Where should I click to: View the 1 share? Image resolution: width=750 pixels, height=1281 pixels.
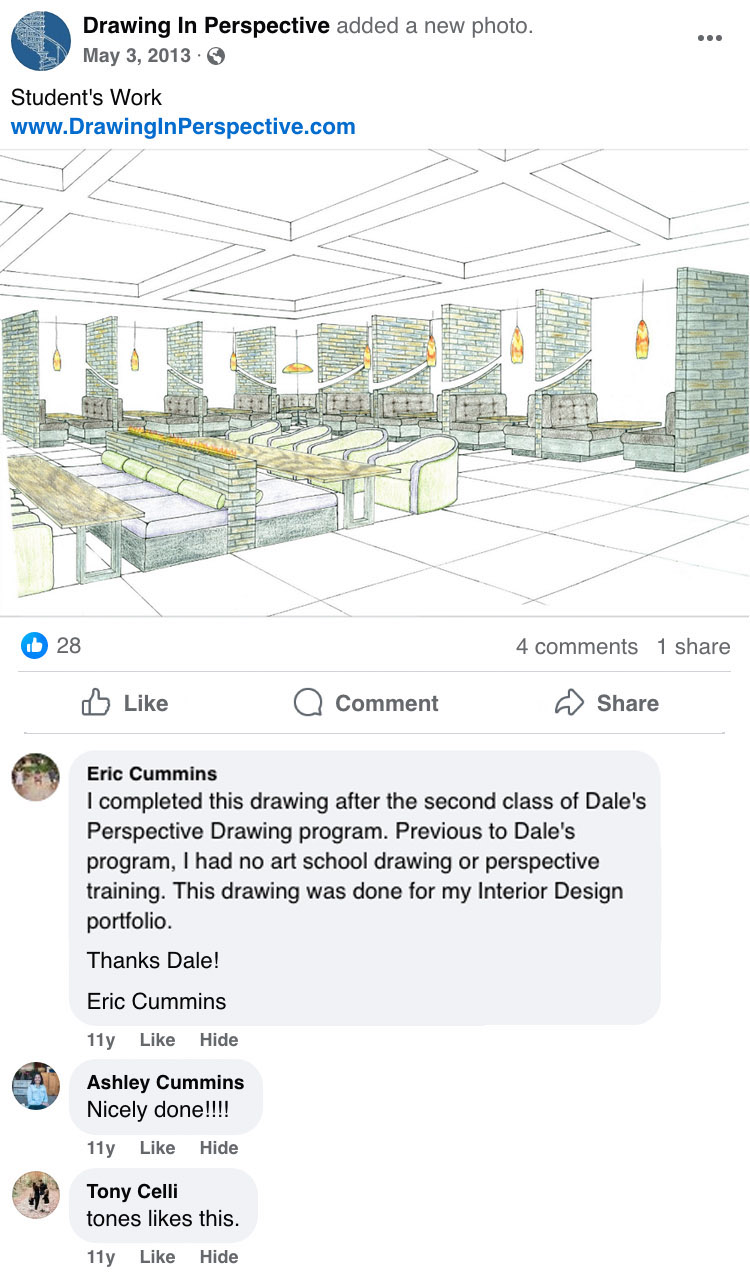pyautogui.click(x=693, y=647)
